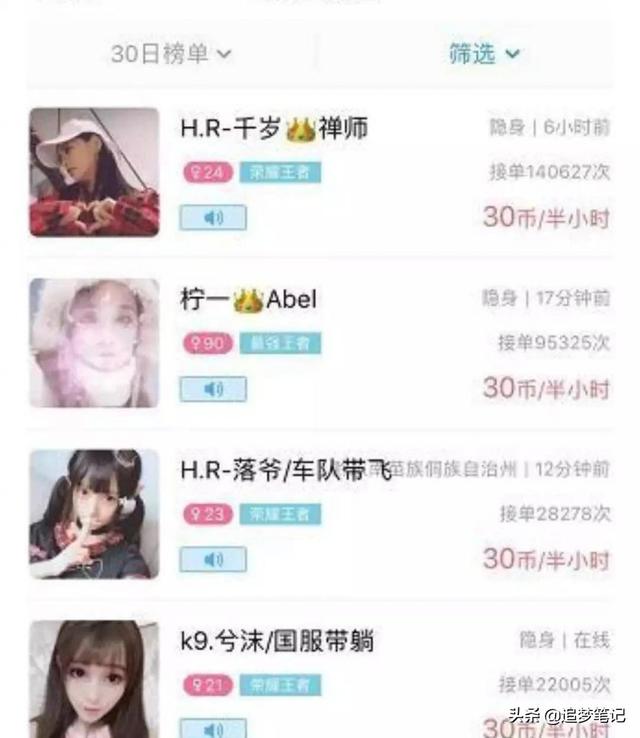Play H.R-落爷's voice introduction
The height and width of the screenshot is (738, 640).
(x=212, y=560)
